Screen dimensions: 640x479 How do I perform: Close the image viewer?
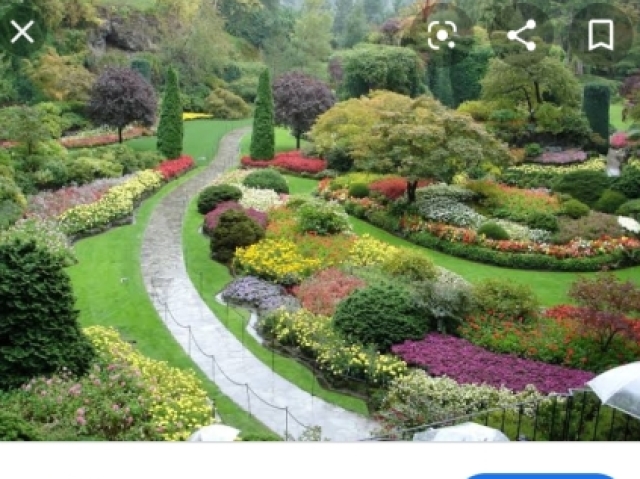22,32
